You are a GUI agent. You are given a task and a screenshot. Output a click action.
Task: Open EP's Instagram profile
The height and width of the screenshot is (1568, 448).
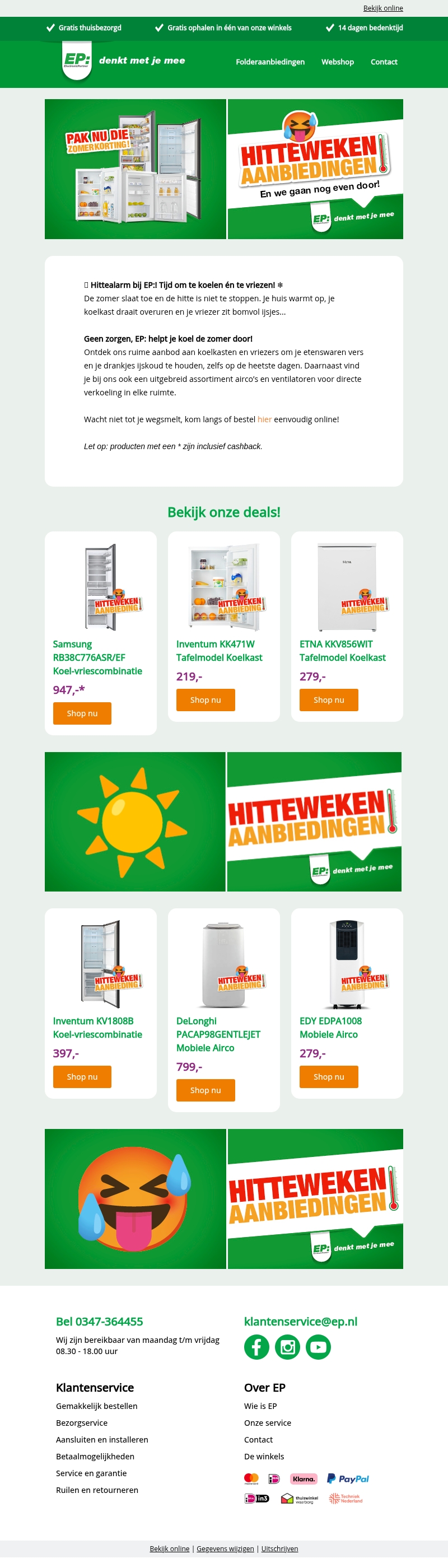(x=287, y=1347)
